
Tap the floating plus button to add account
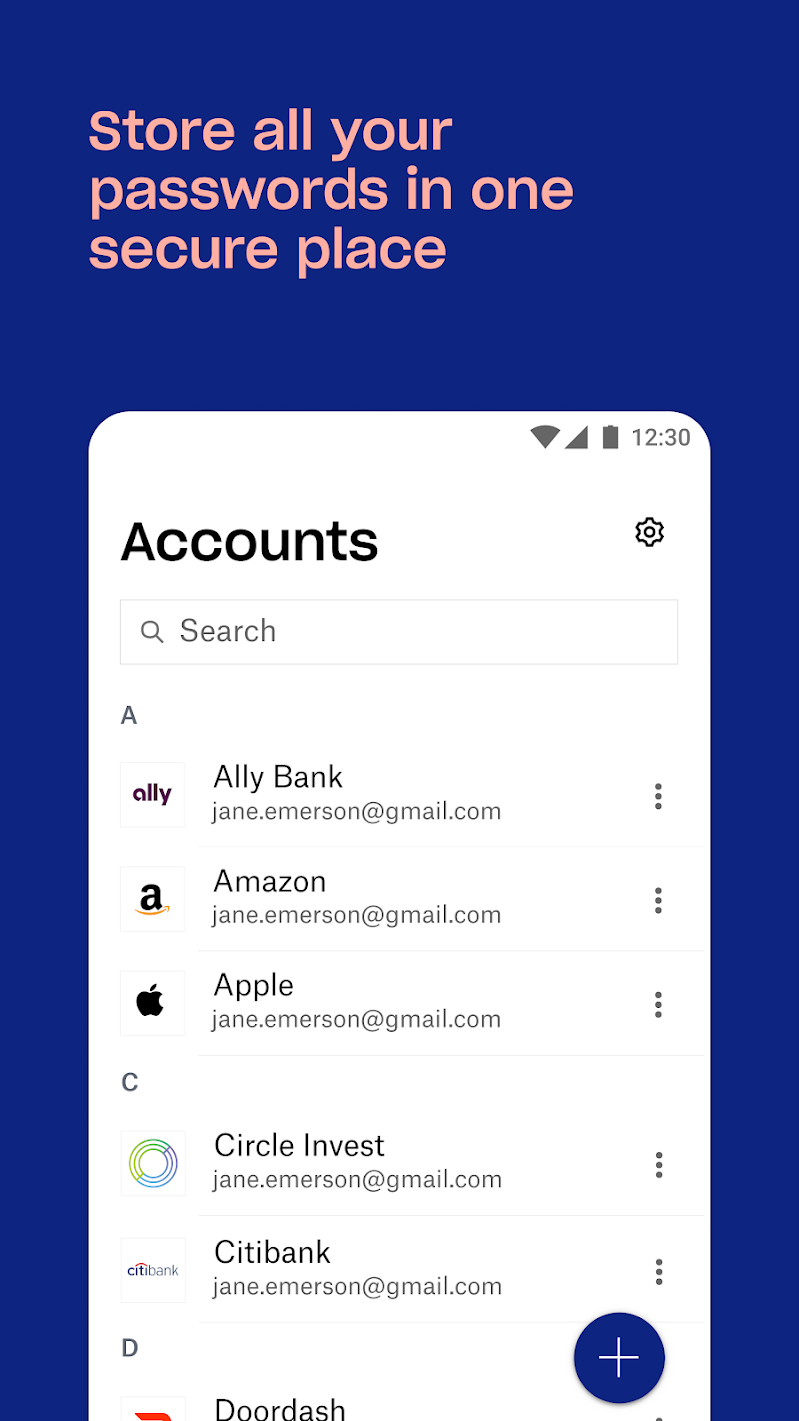click(x=619, y=1357)
